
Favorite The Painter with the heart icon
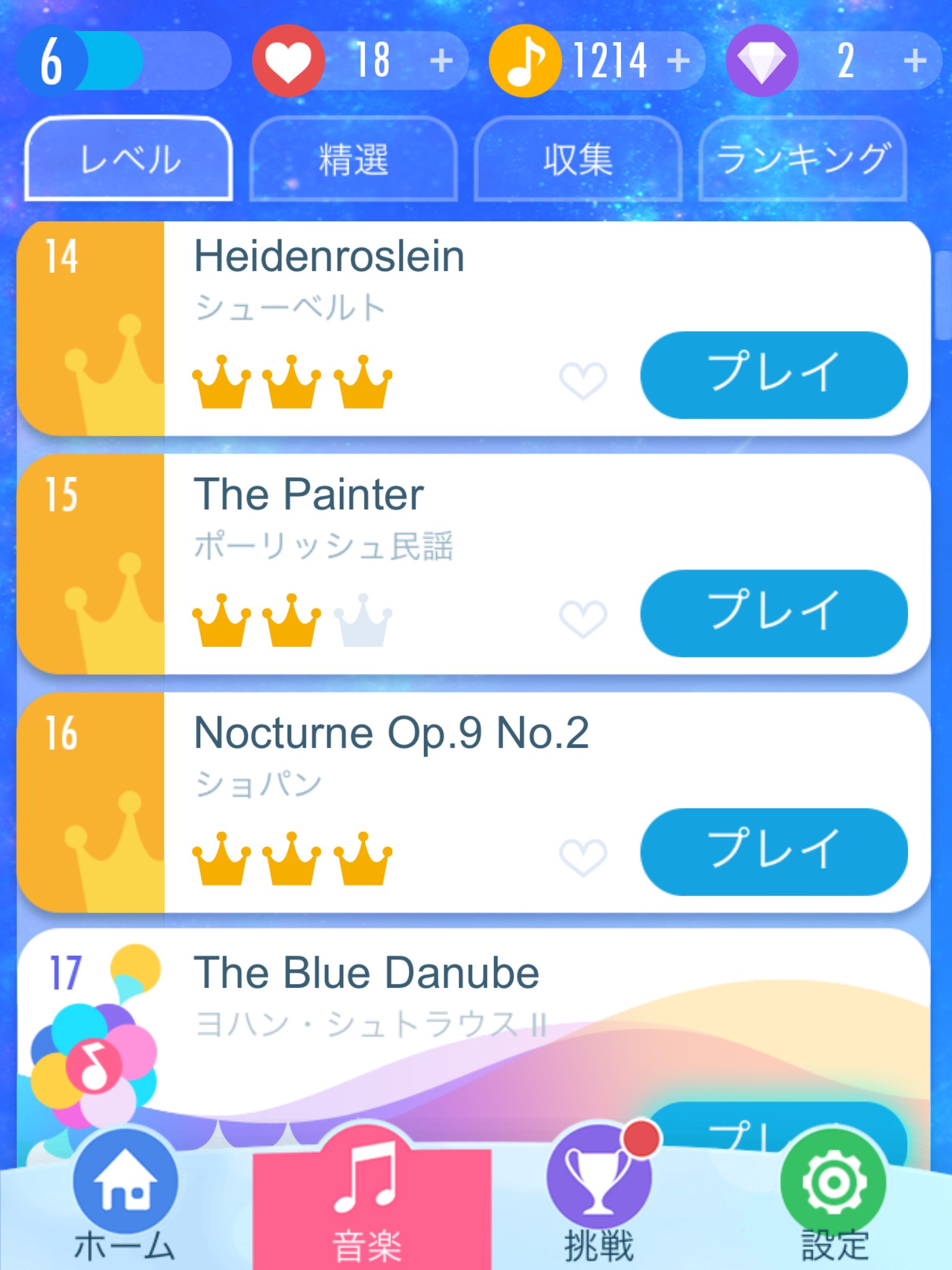[x=583, y=618]
